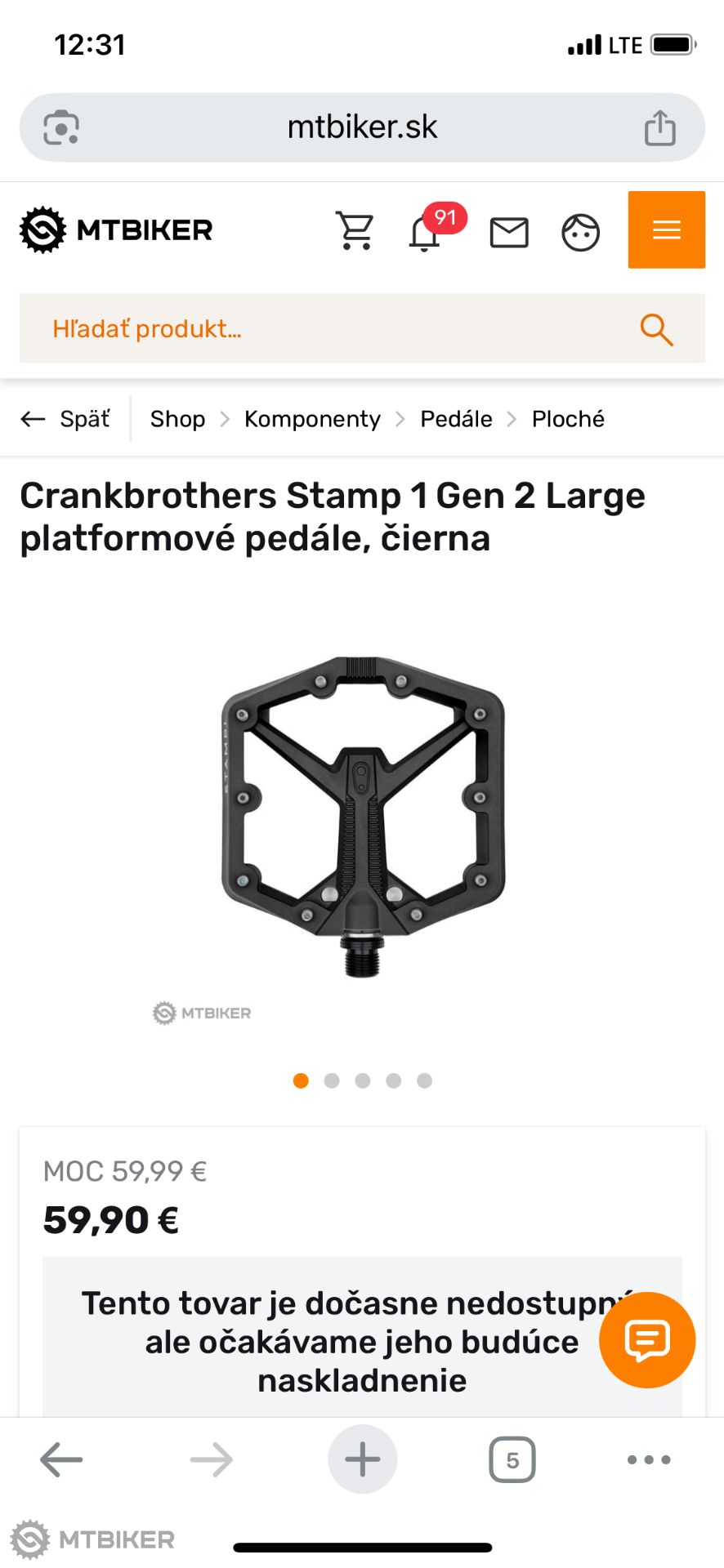This screenshot has height=1568, width=724.
Task: Open the notifications bell
Action: (425, 233)
